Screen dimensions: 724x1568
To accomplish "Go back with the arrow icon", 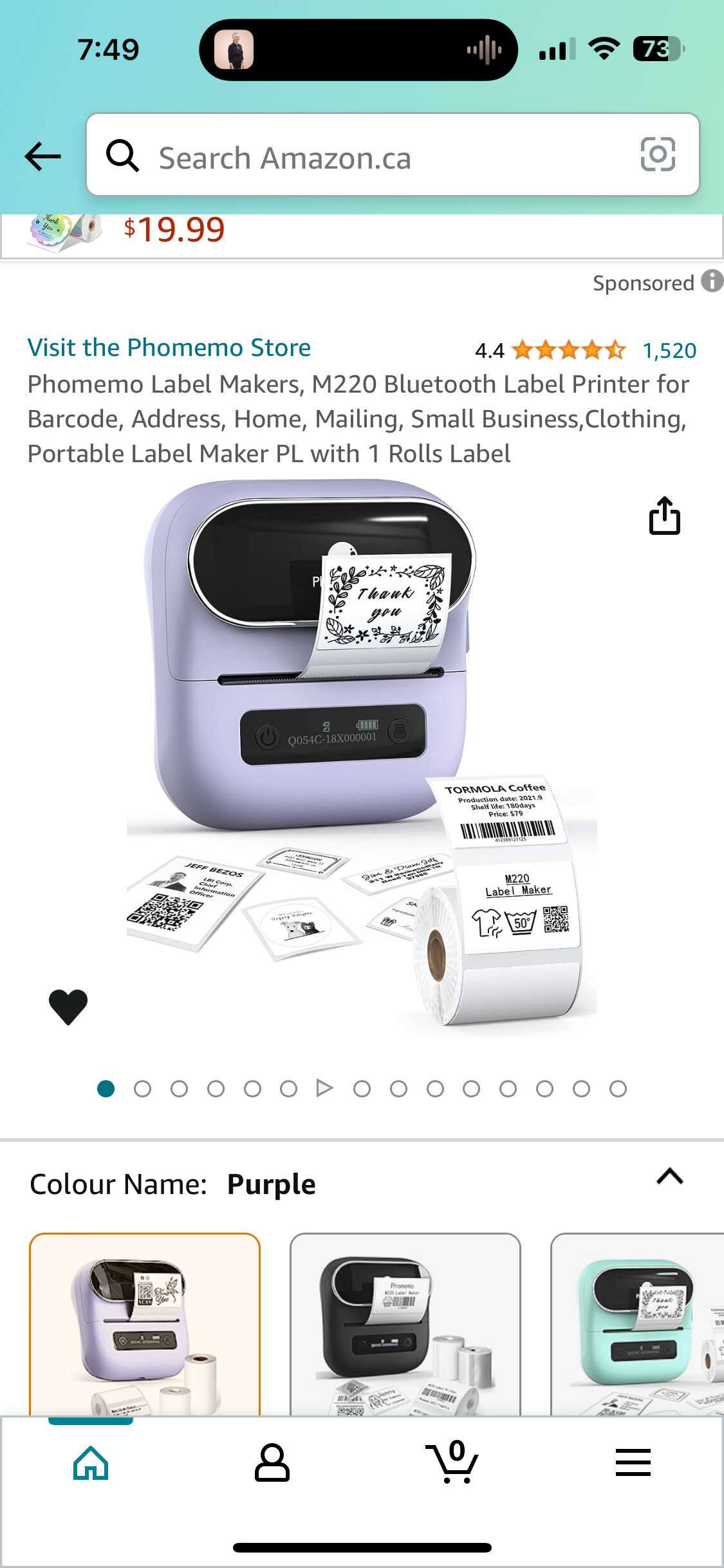I will [42, 156].
